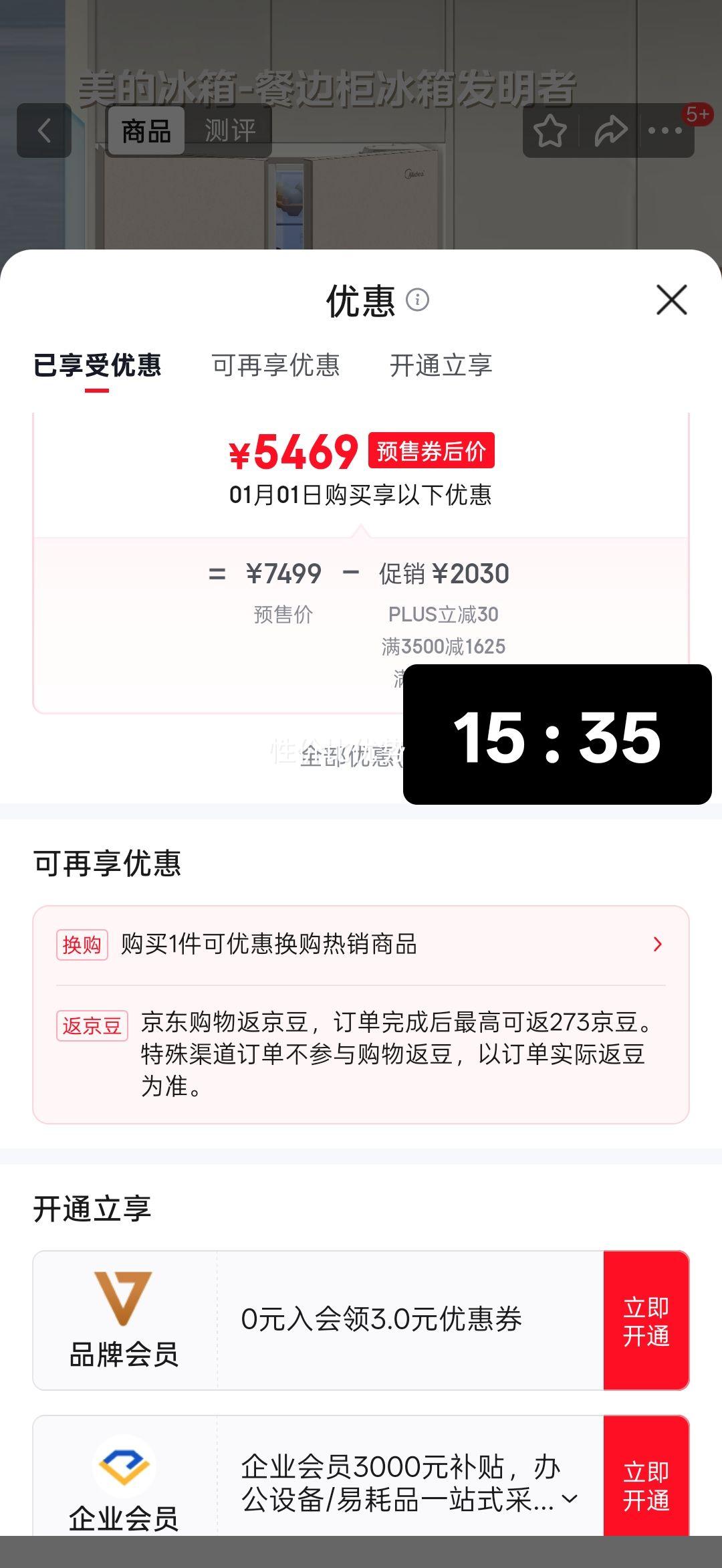
Task: Tap the star favorite icon
Action: [550, 131]
